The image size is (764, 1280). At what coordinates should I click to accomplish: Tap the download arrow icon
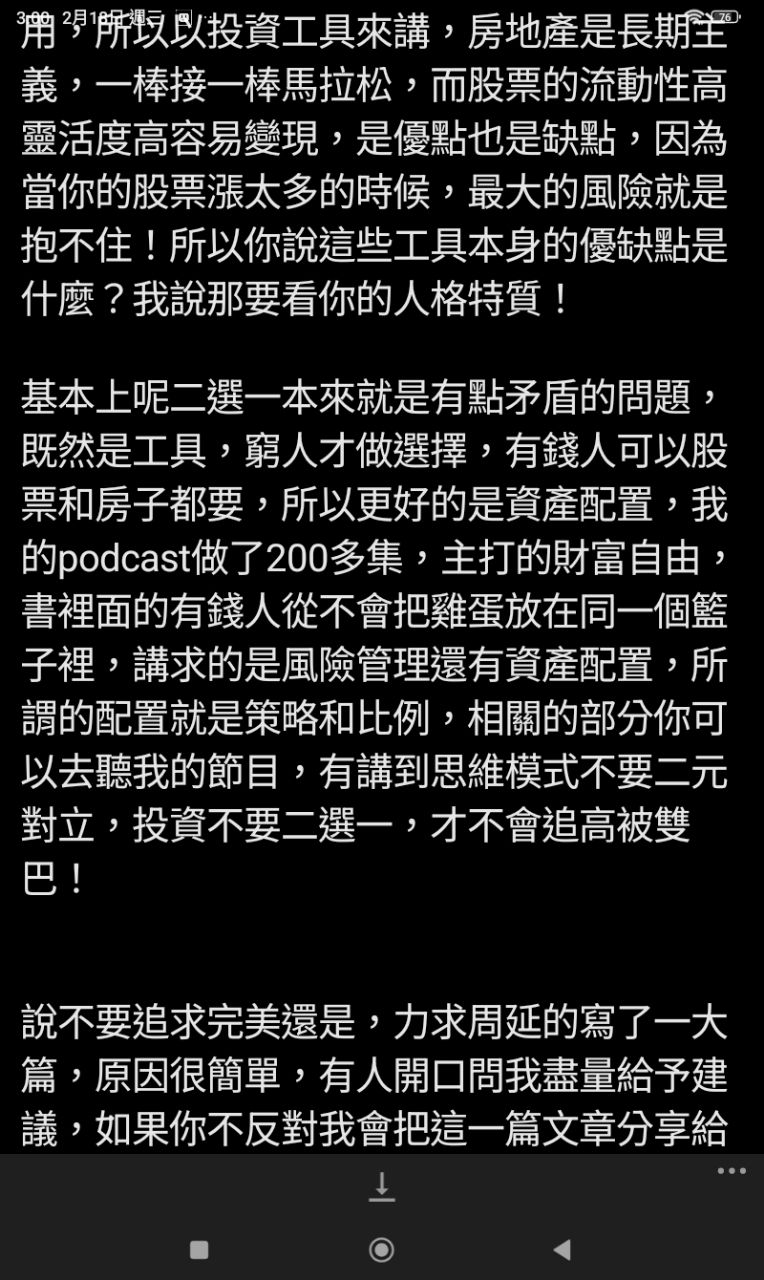coord(381,1187)
